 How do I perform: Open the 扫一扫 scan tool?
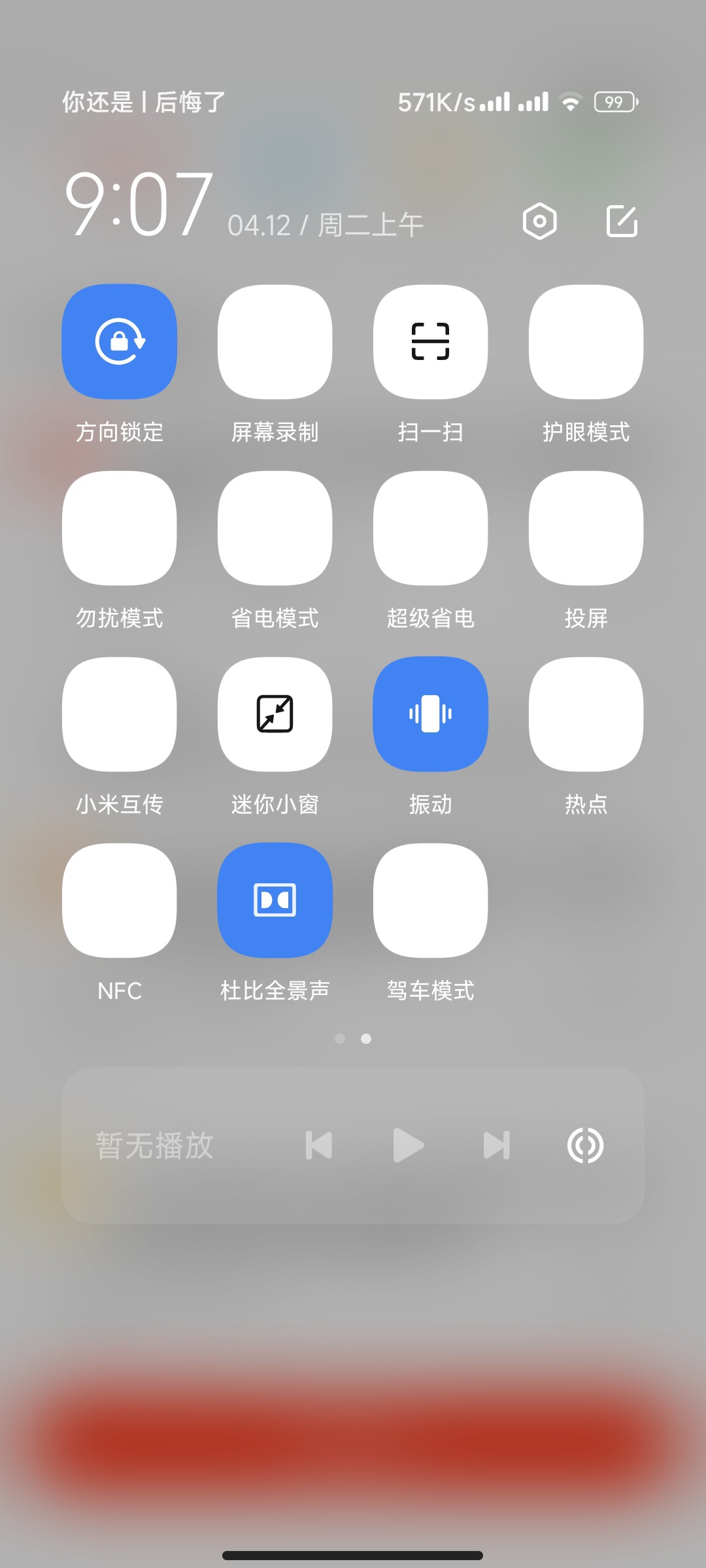tap(430, 342)
